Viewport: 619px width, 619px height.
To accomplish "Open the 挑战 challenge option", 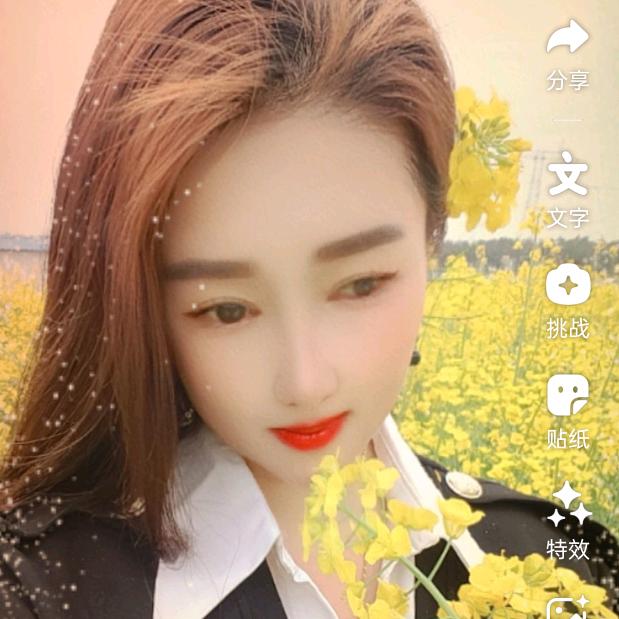I will coord(567,286).
